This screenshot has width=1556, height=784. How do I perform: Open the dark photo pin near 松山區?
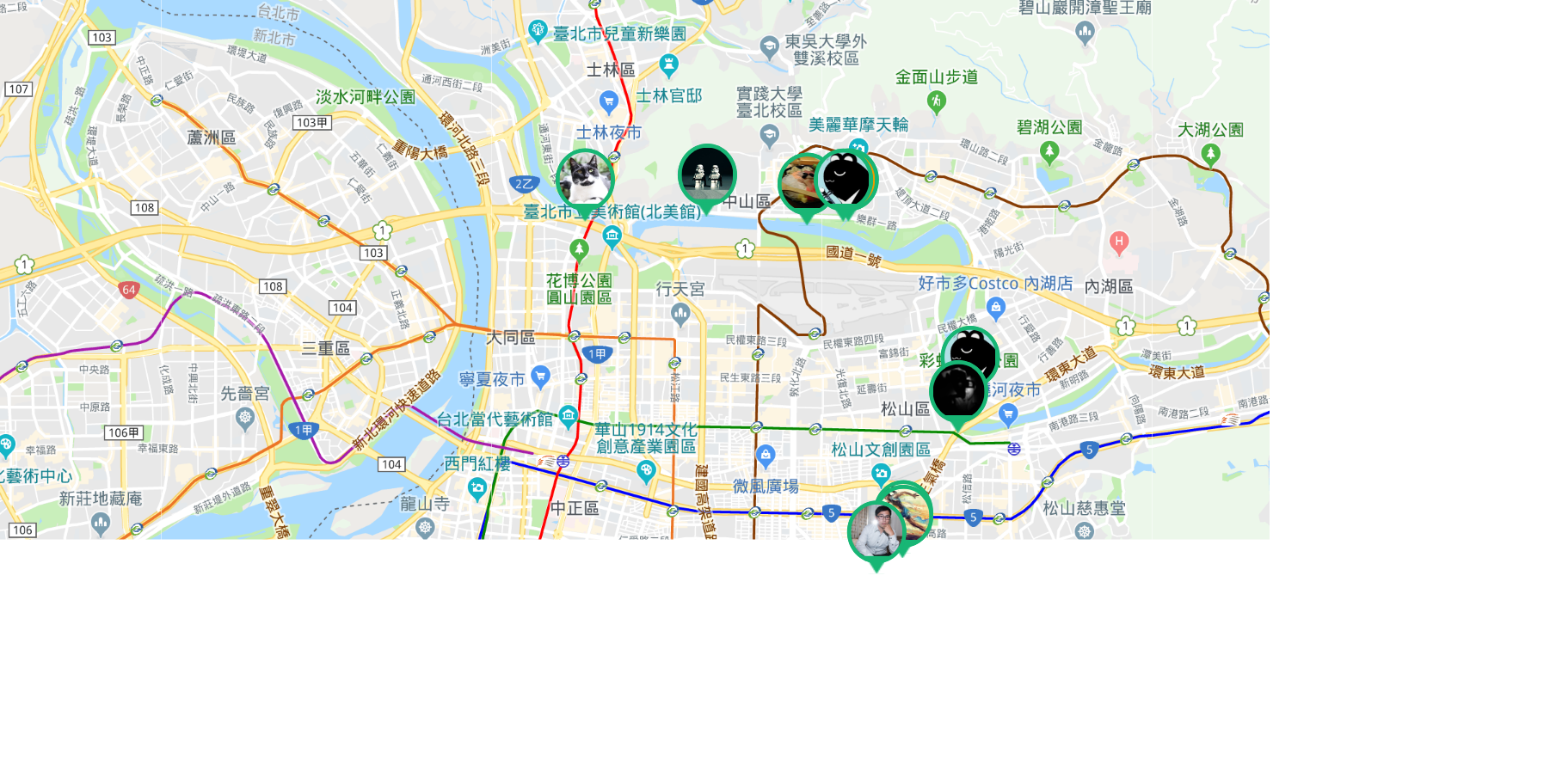pos(958,391)
